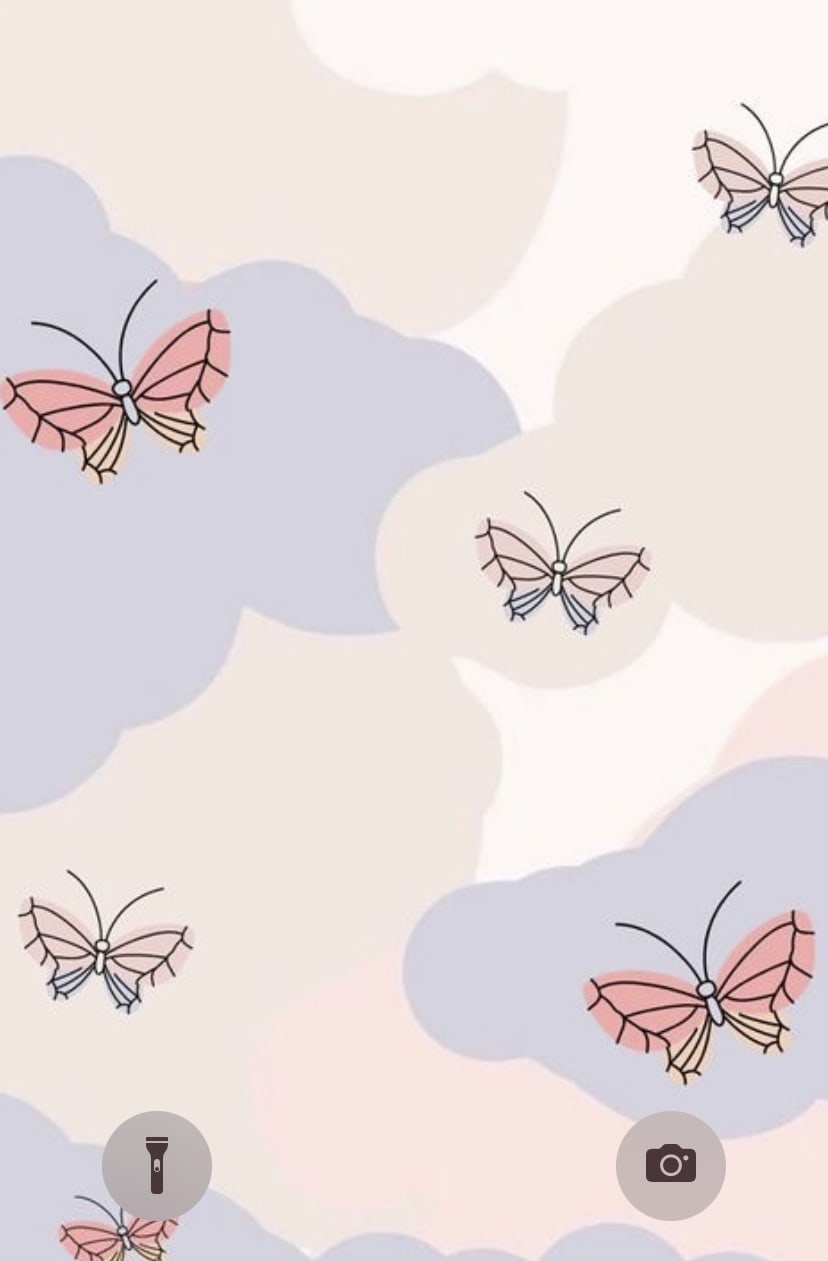Open the camera shortcut
This screenshot has width=828, height=1261.
point(670,1165)
